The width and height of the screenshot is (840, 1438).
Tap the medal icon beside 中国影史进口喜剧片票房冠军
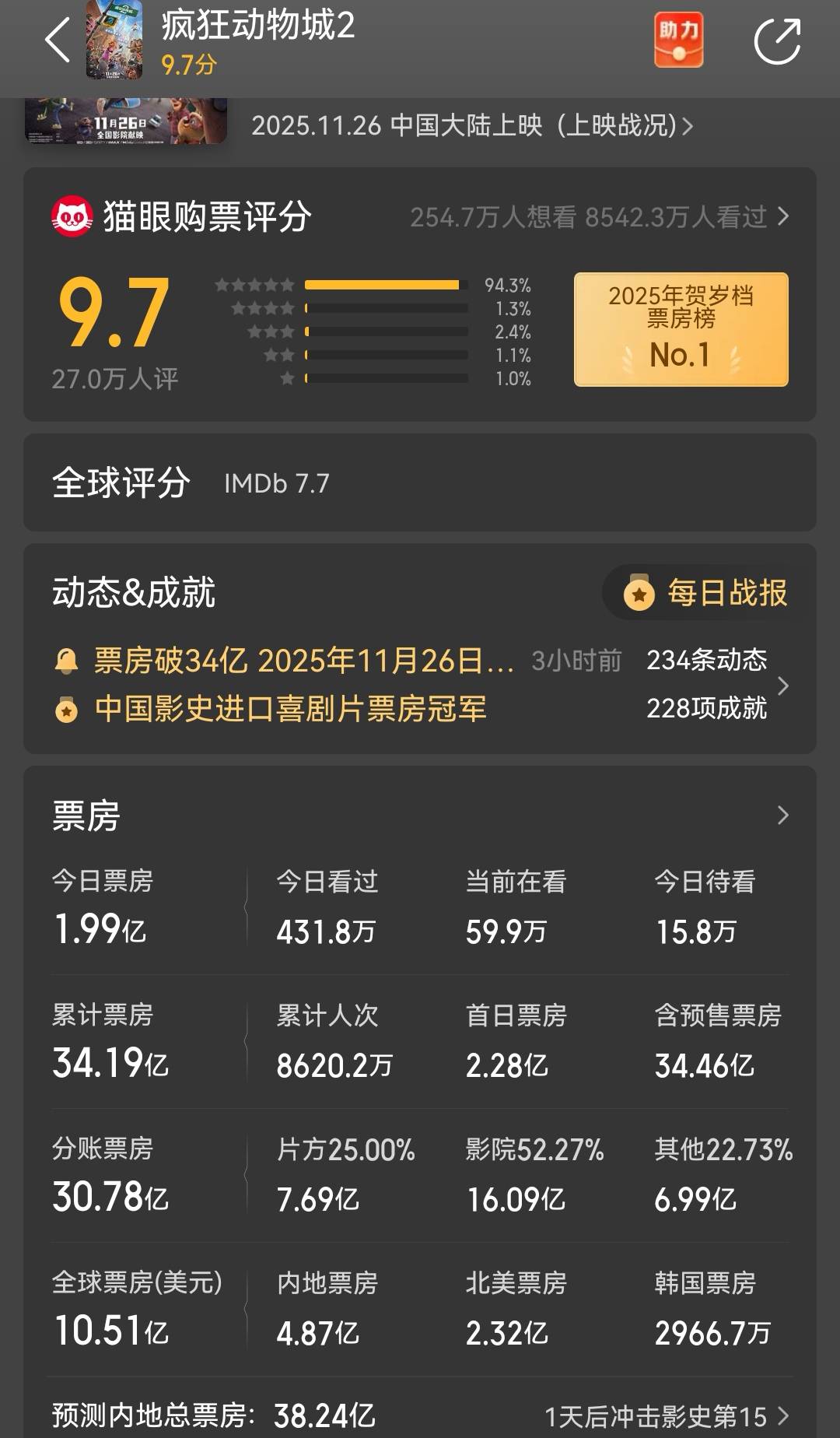pos(66,708)
